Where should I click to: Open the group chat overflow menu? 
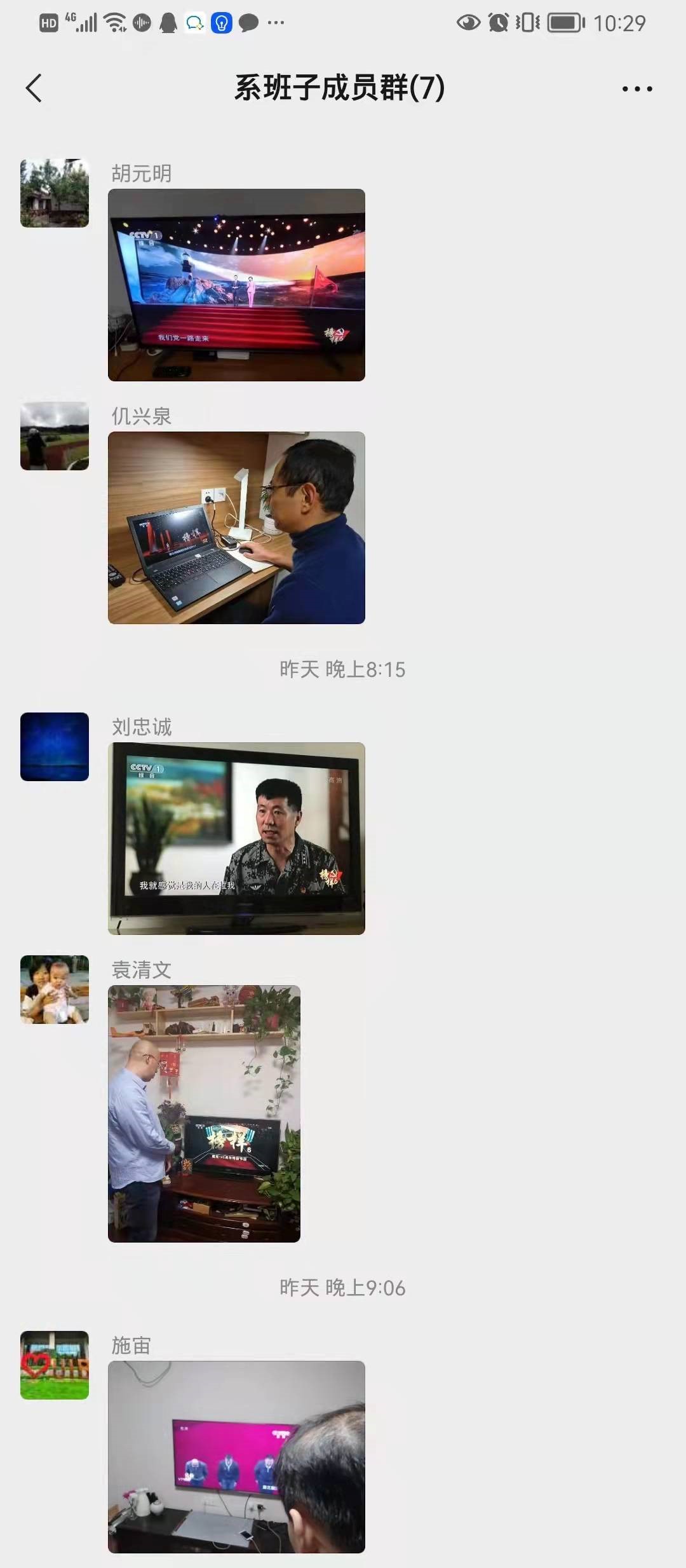[x=636, y=89]
